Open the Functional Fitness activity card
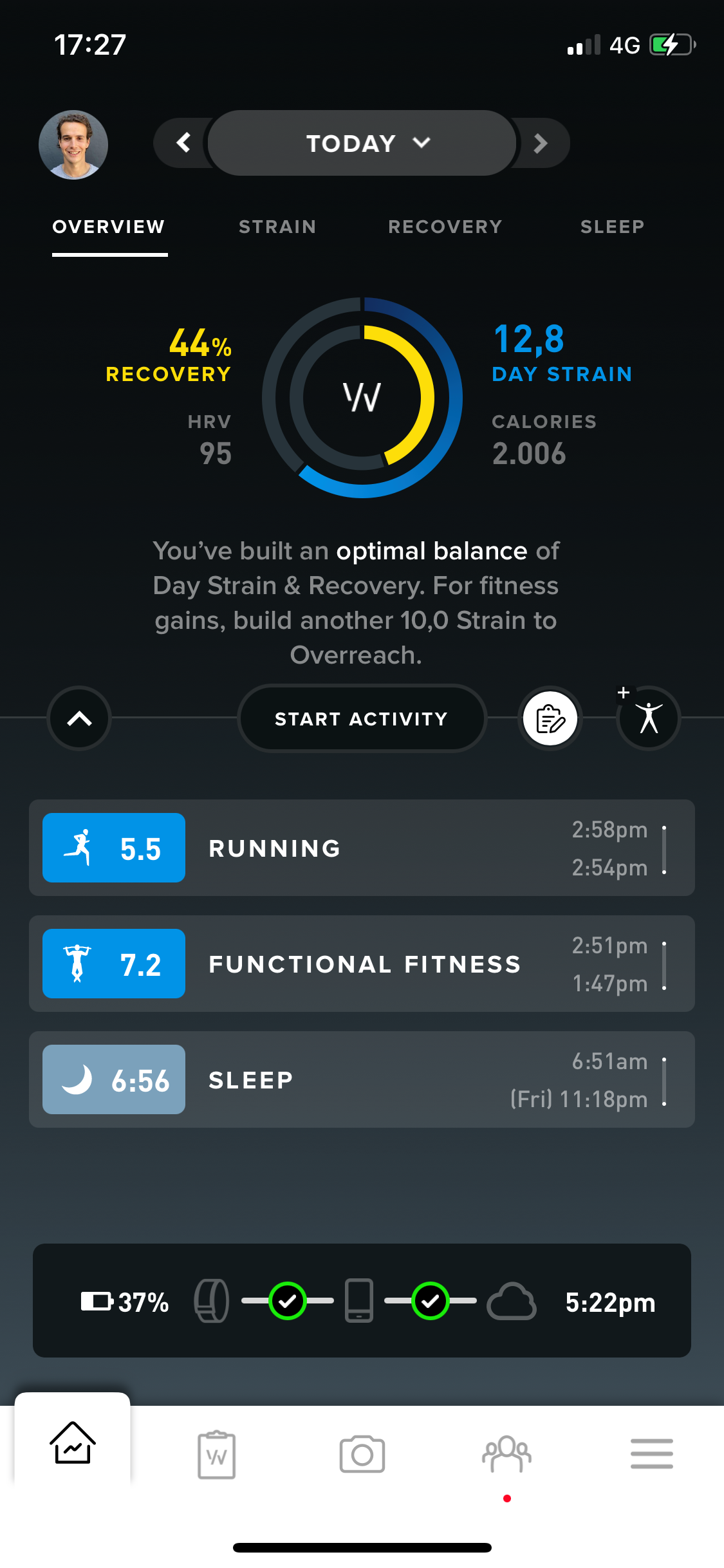The width and height of the screenshot is (724, 1568). (x=362, y=964)
